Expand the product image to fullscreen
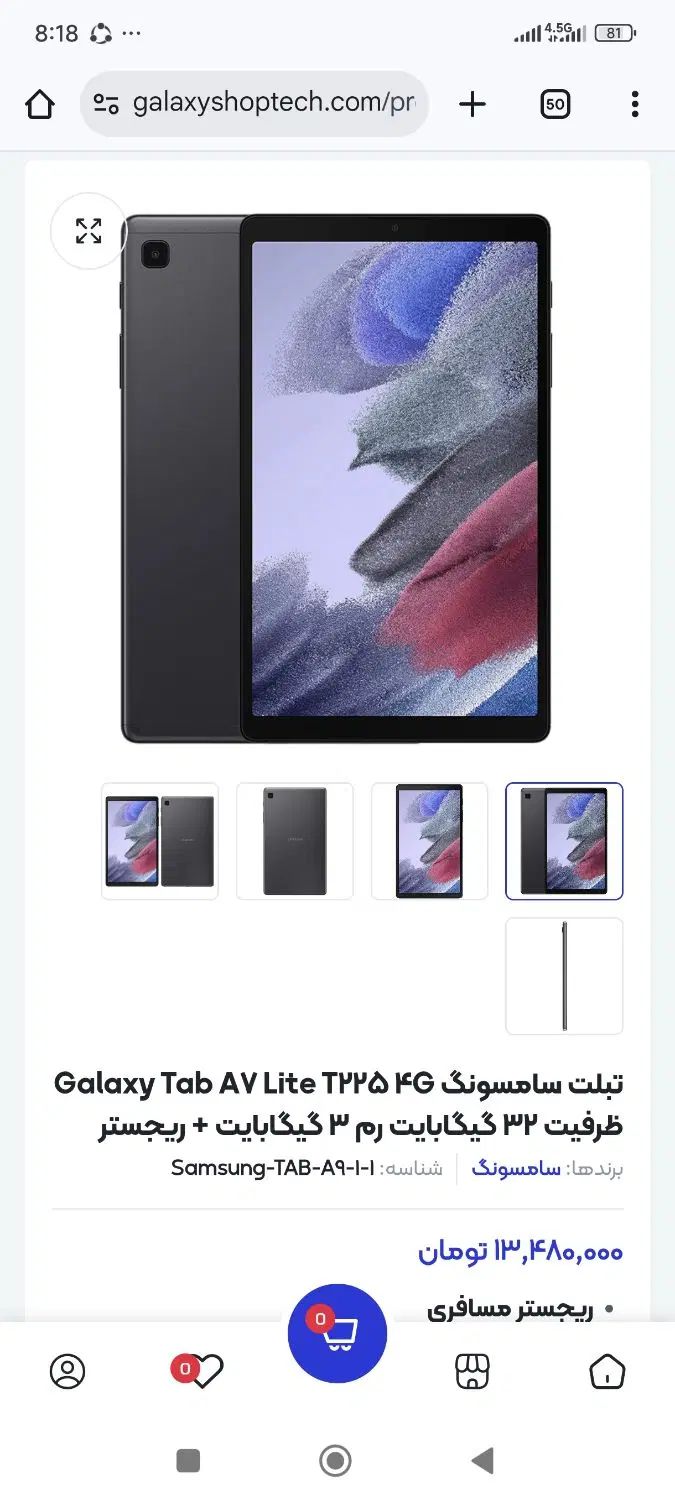This screenshot has height=1500, width=675. tap(89, 231)
